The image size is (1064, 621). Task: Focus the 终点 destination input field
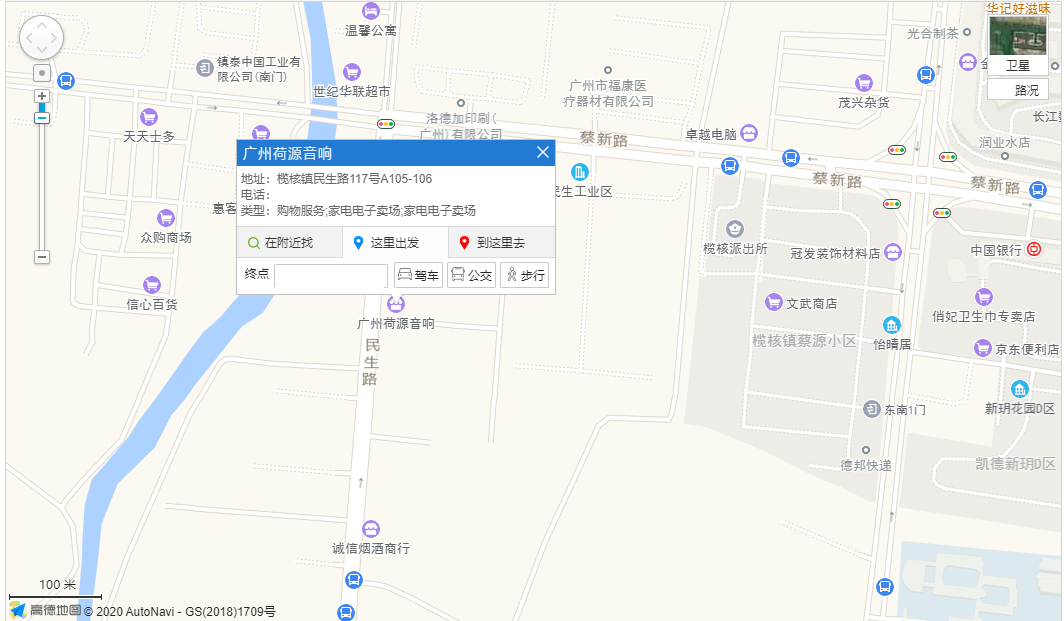coord(331,275)
